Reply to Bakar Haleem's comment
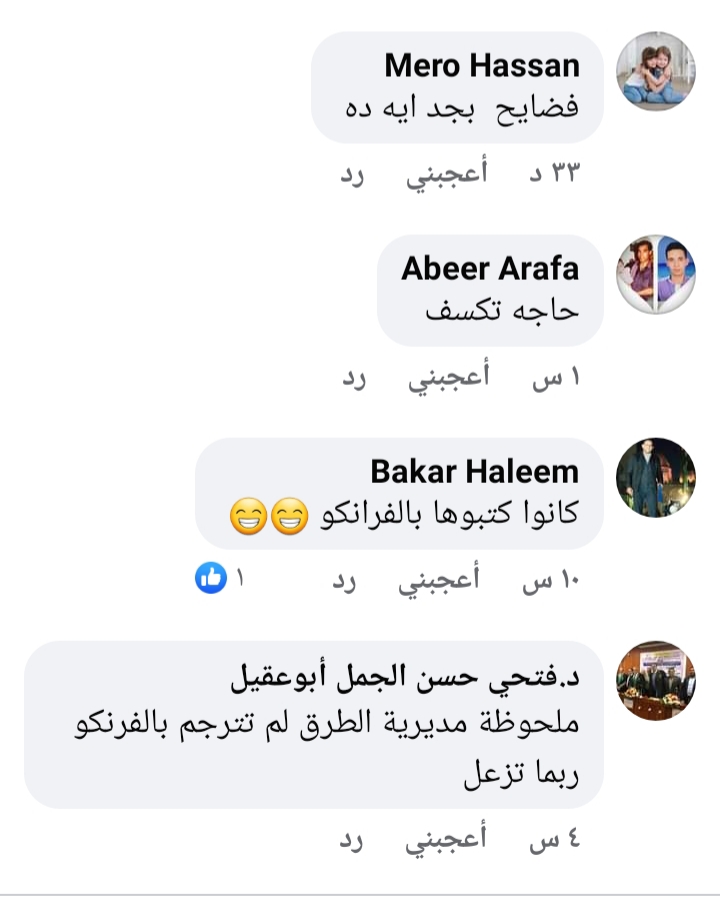 344,580
